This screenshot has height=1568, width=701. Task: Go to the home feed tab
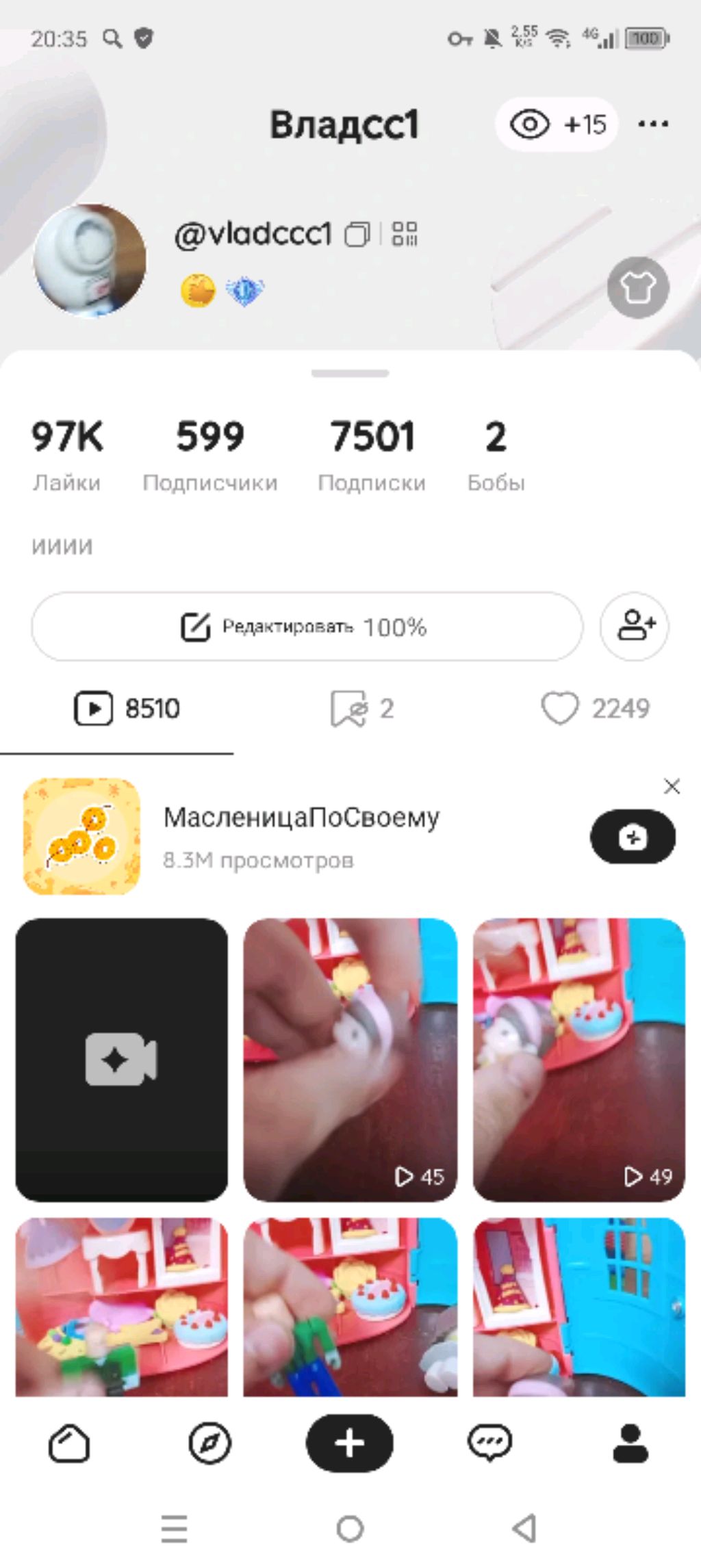[x=69, y=1443]
